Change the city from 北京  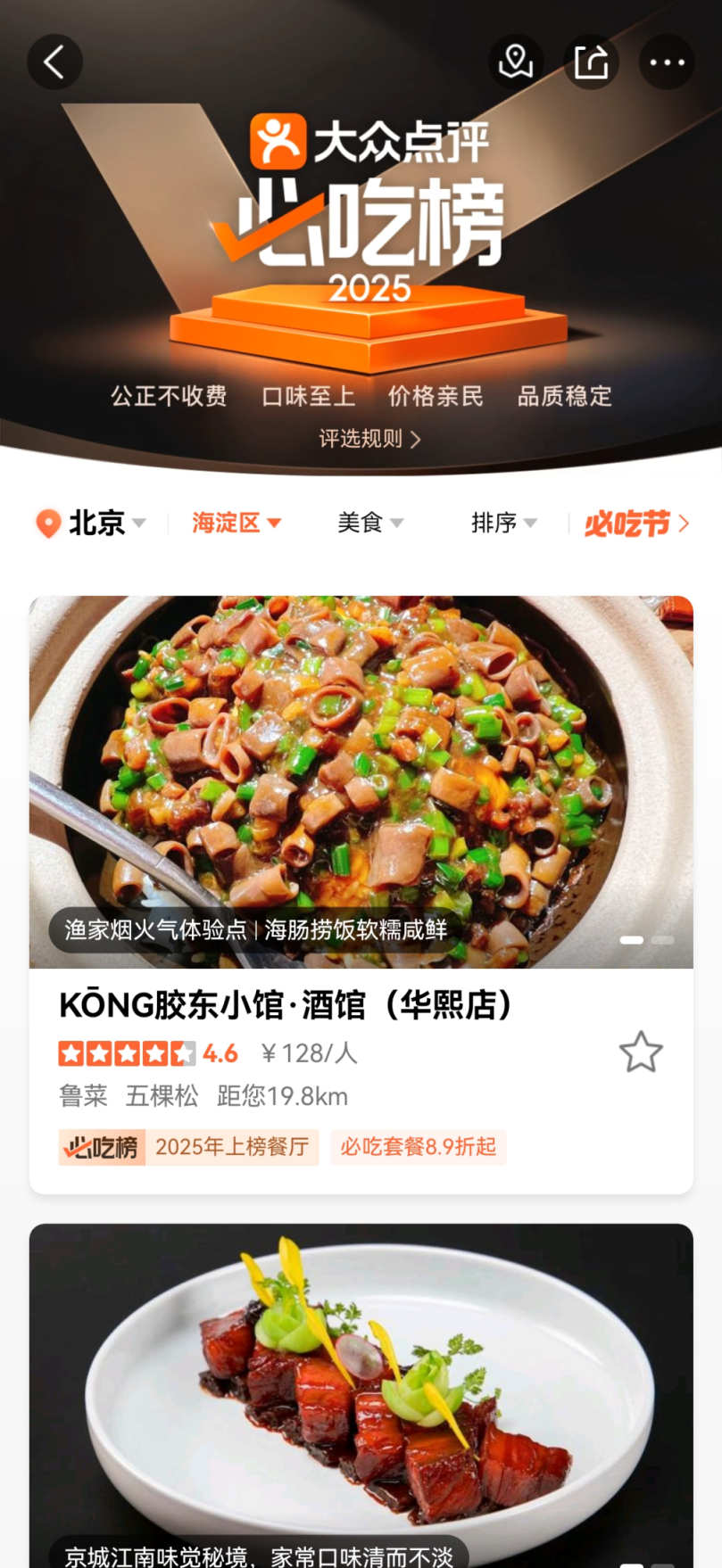click(x=90, y=523)
